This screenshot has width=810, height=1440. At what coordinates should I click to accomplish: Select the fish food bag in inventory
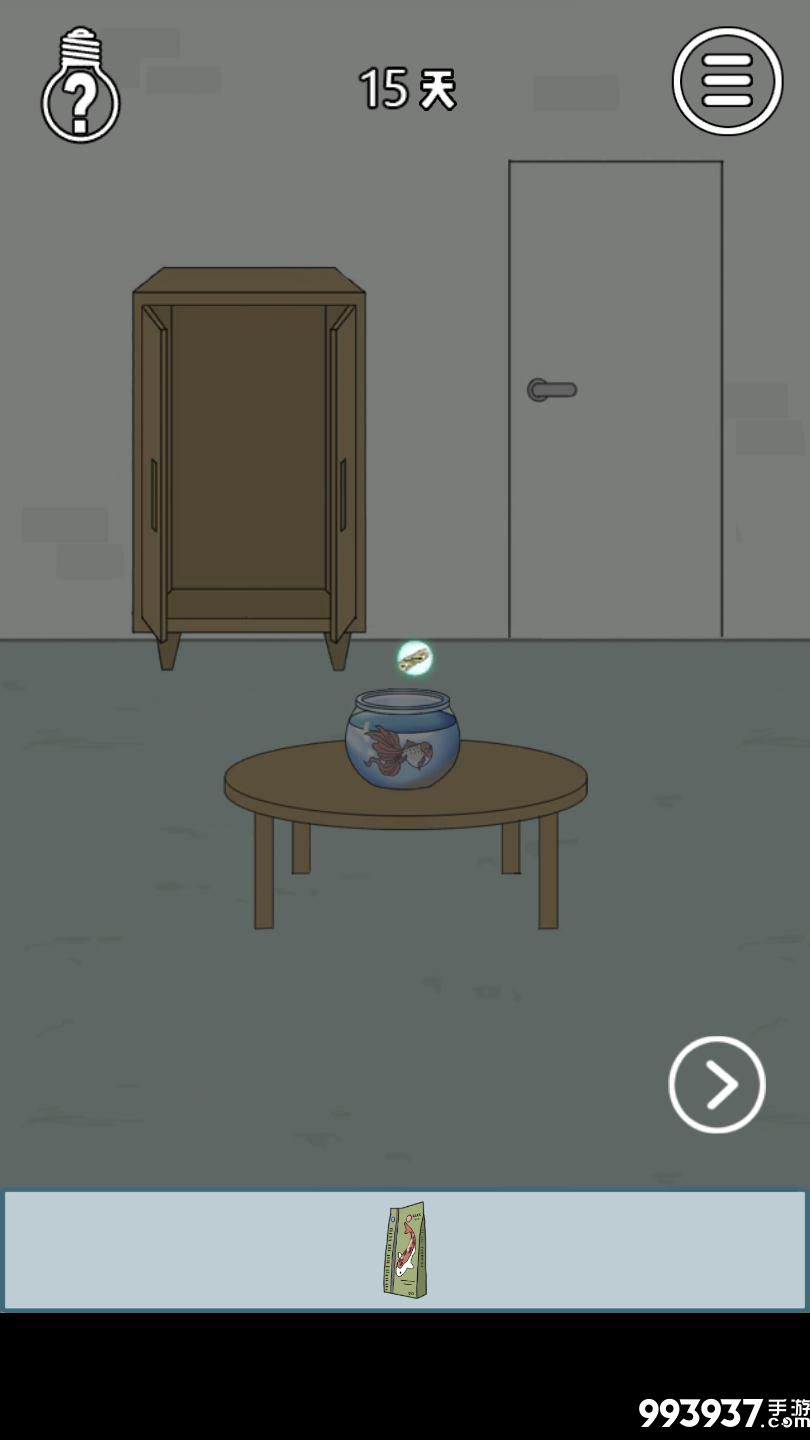(405, 1250)
